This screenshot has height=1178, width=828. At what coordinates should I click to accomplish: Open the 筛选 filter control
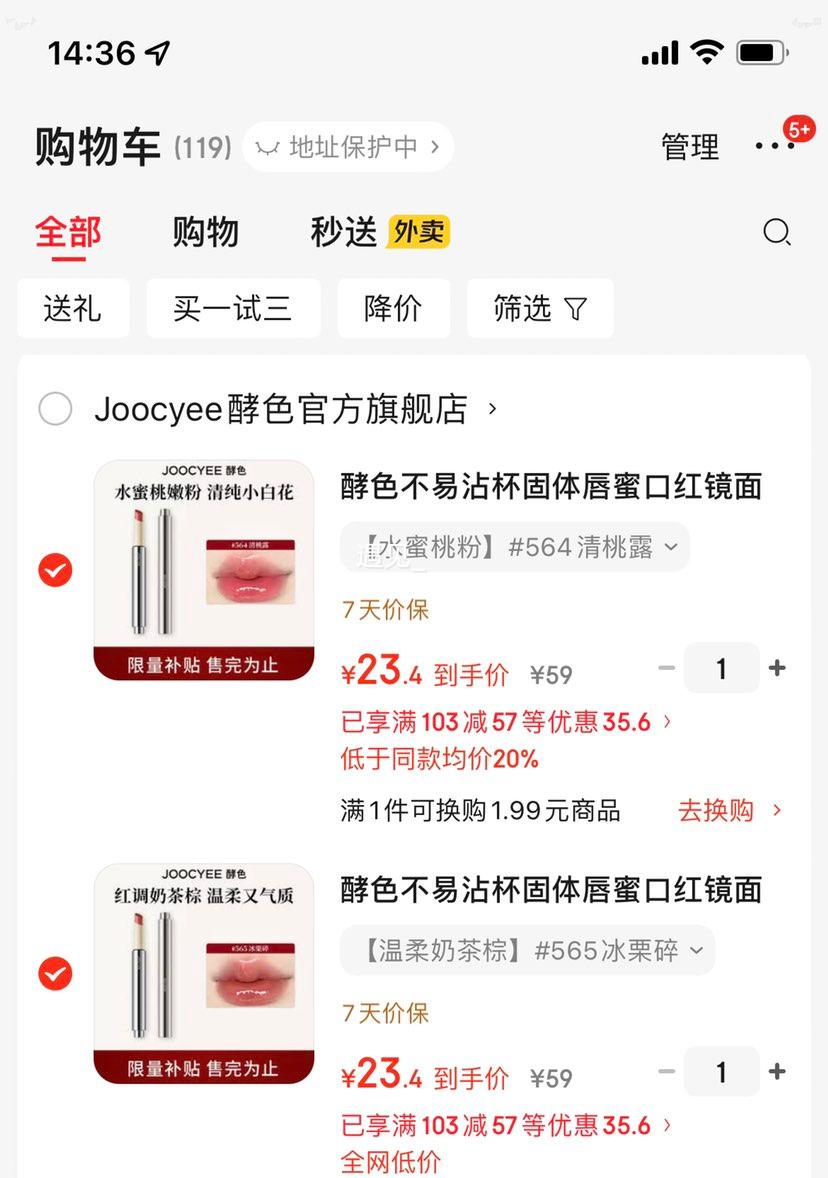[540, 309]
